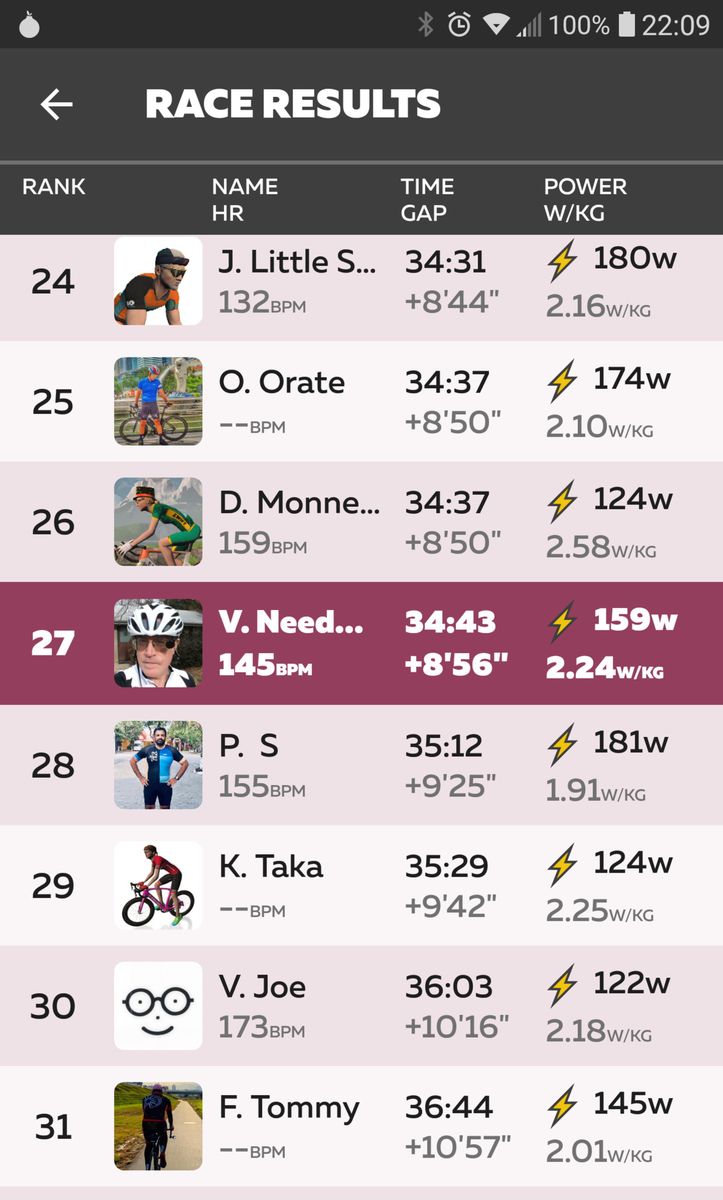
Task: View D. Monne... rider entry
Action: (298, 522)
